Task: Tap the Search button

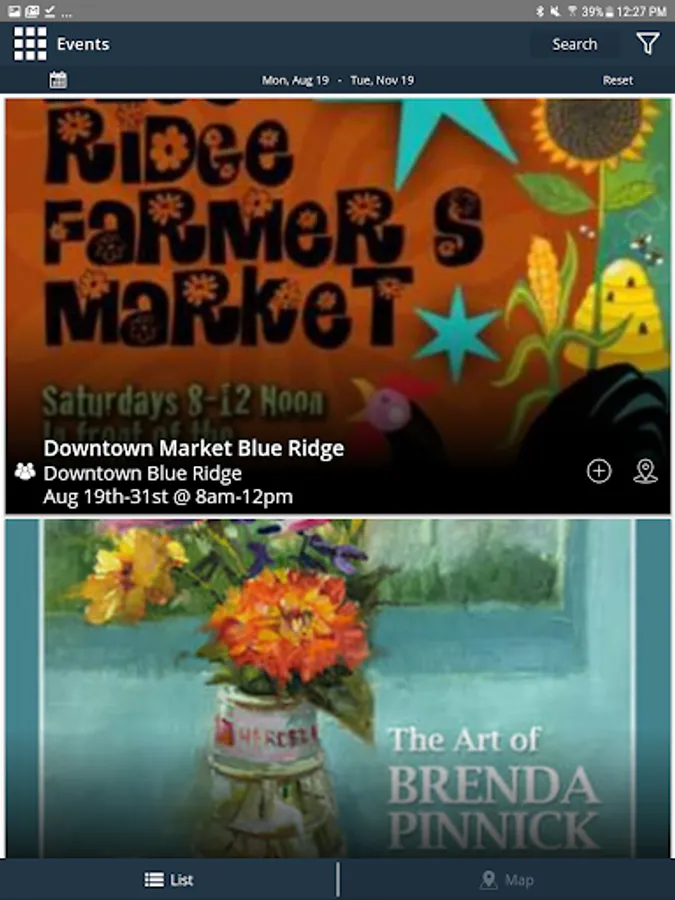Action: click(x=574, y=44)
